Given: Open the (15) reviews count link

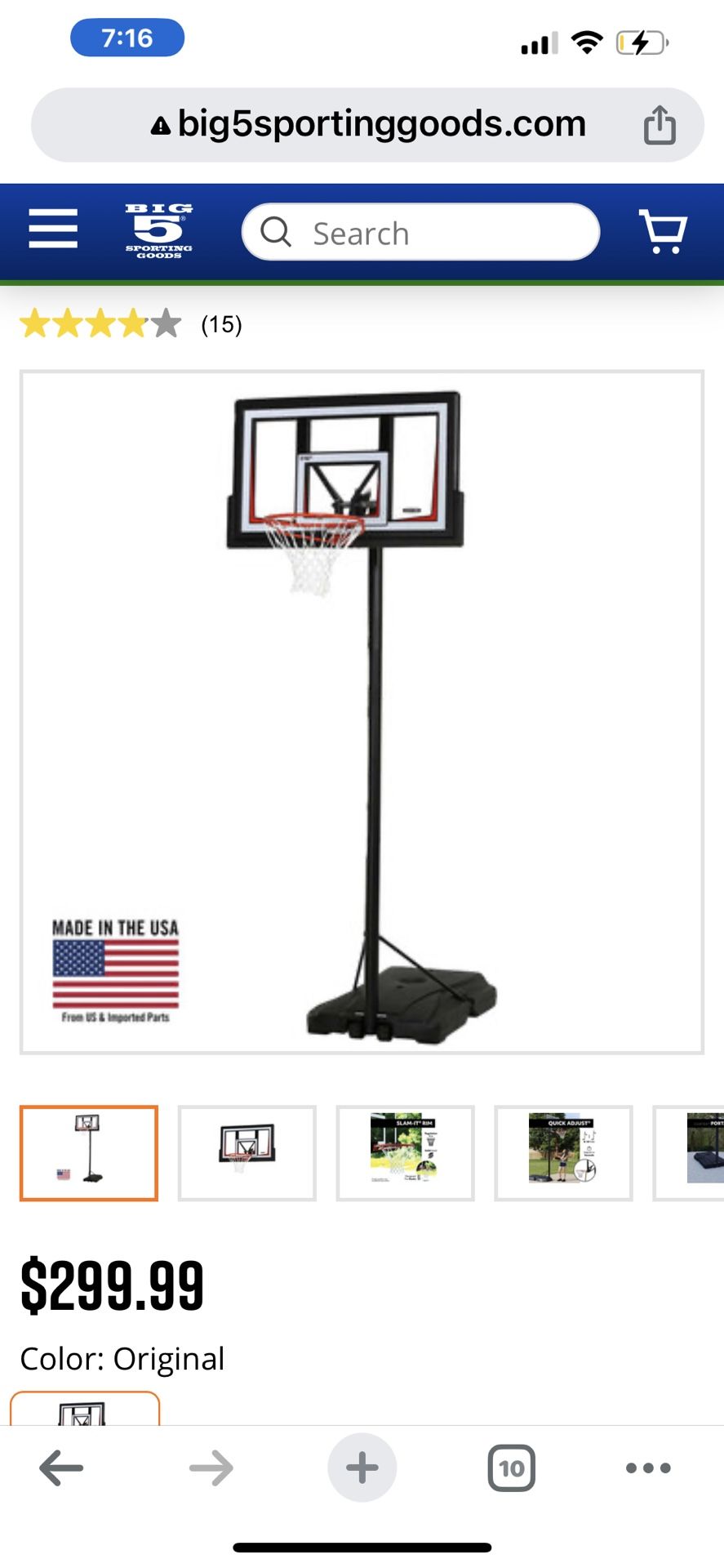Looking at the screenshot, I should [x=220, y=324].
